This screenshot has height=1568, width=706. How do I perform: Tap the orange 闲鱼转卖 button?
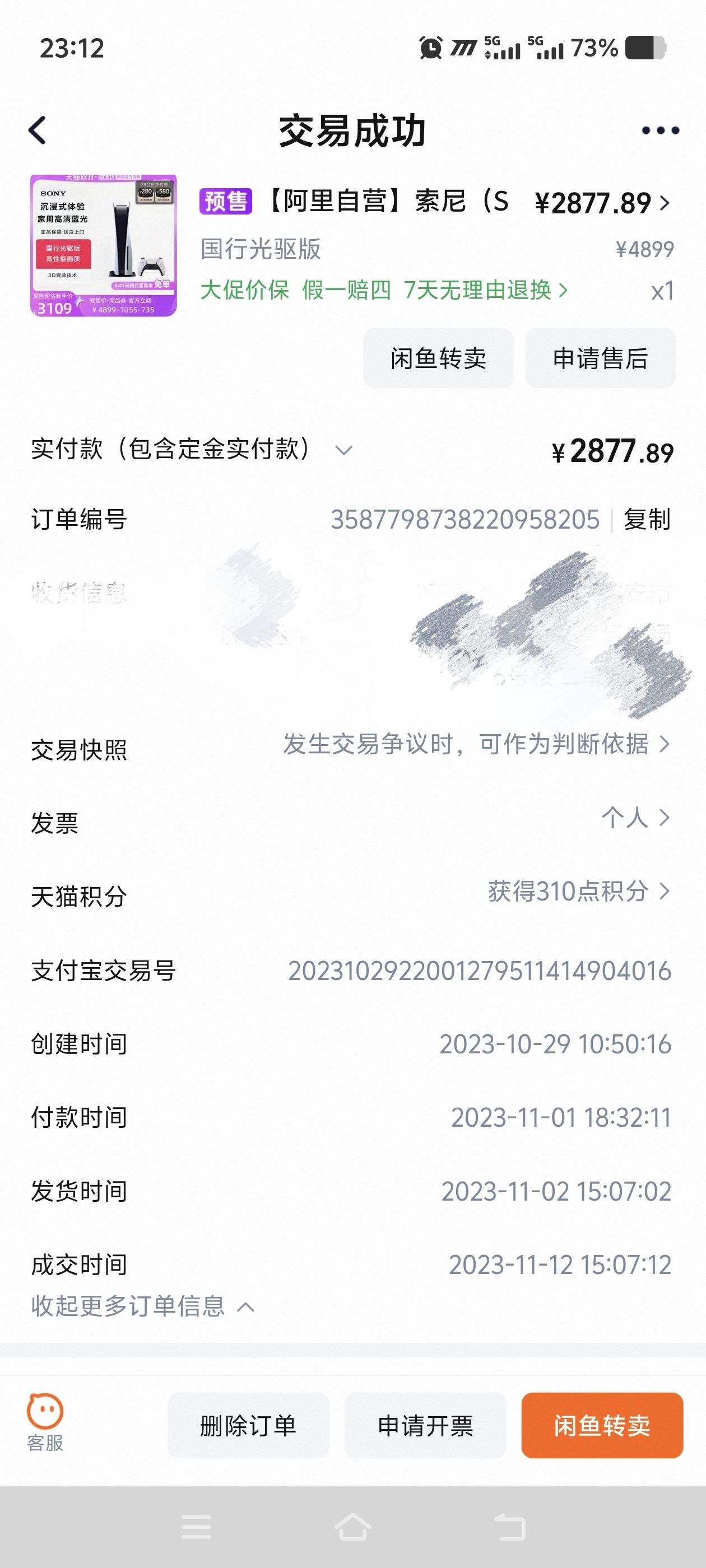pos(602,1426)
